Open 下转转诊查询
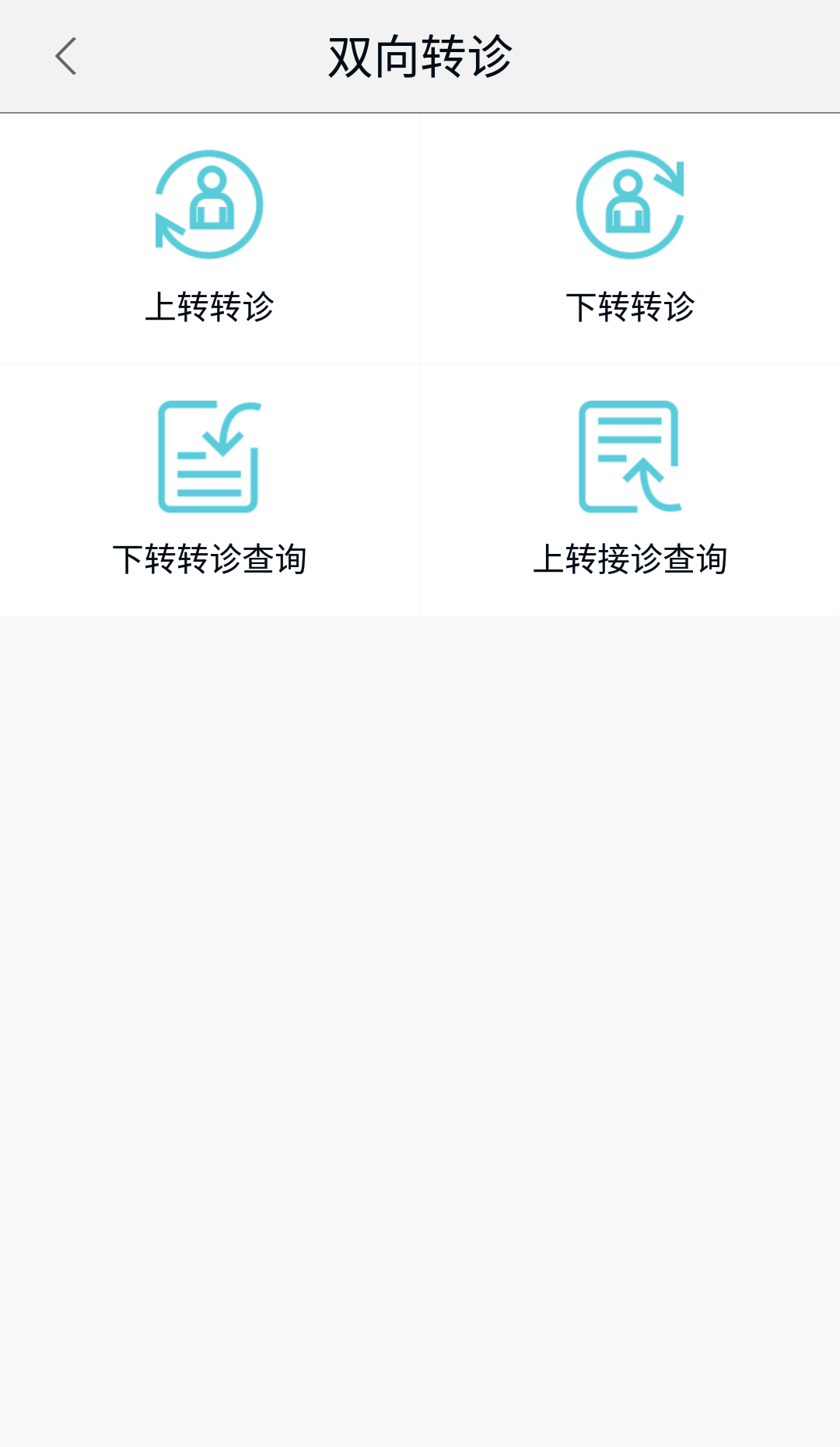 [209, 489]
